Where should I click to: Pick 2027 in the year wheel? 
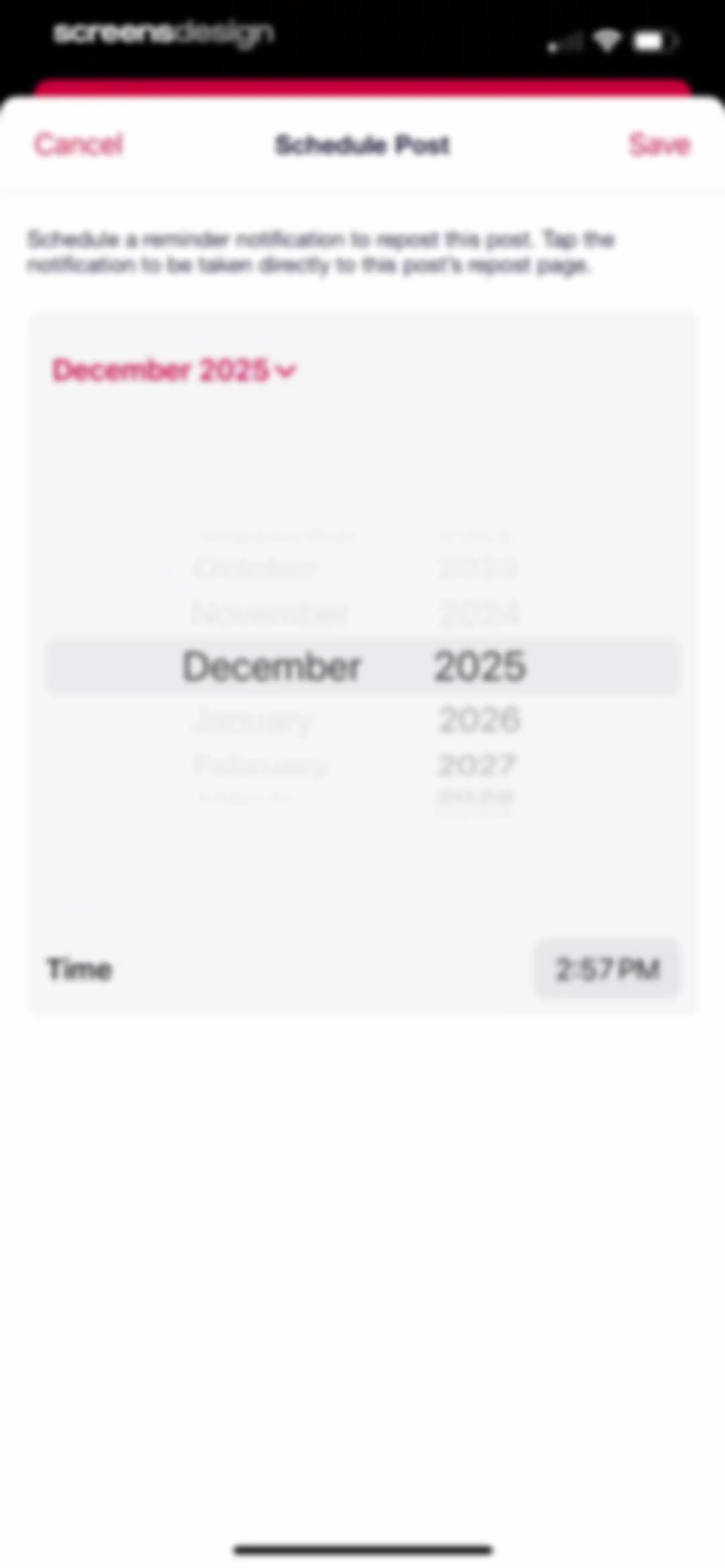click(x=477, y=765)
